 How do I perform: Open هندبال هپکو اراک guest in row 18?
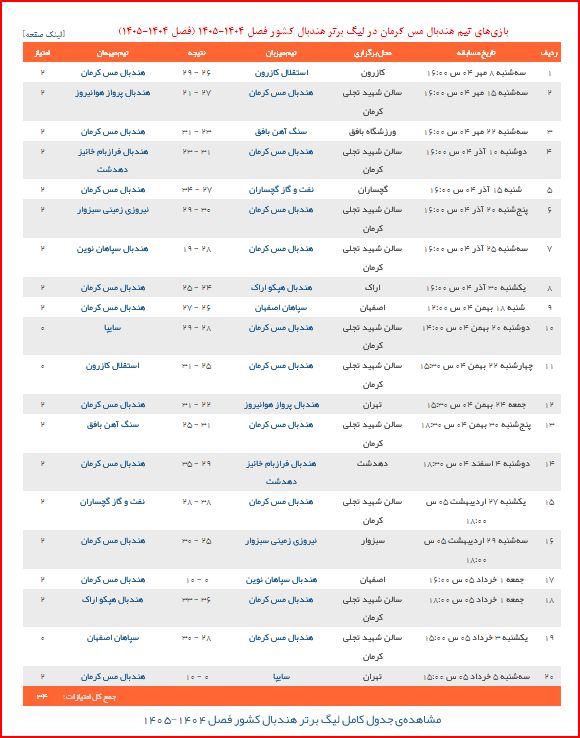click(x=113, y=600)
